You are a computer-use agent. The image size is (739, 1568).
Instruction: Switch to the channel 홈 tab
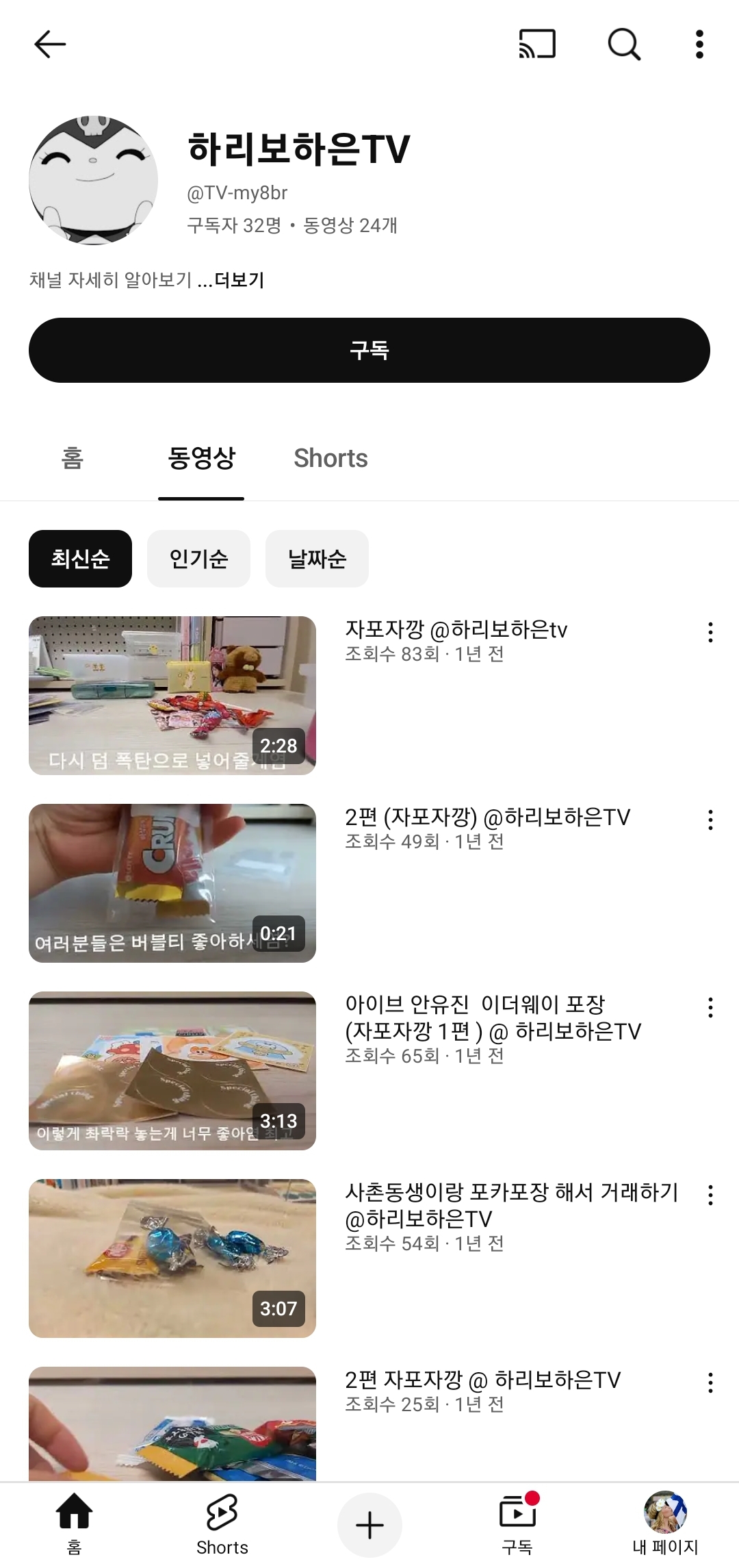(x=73, y=458)
